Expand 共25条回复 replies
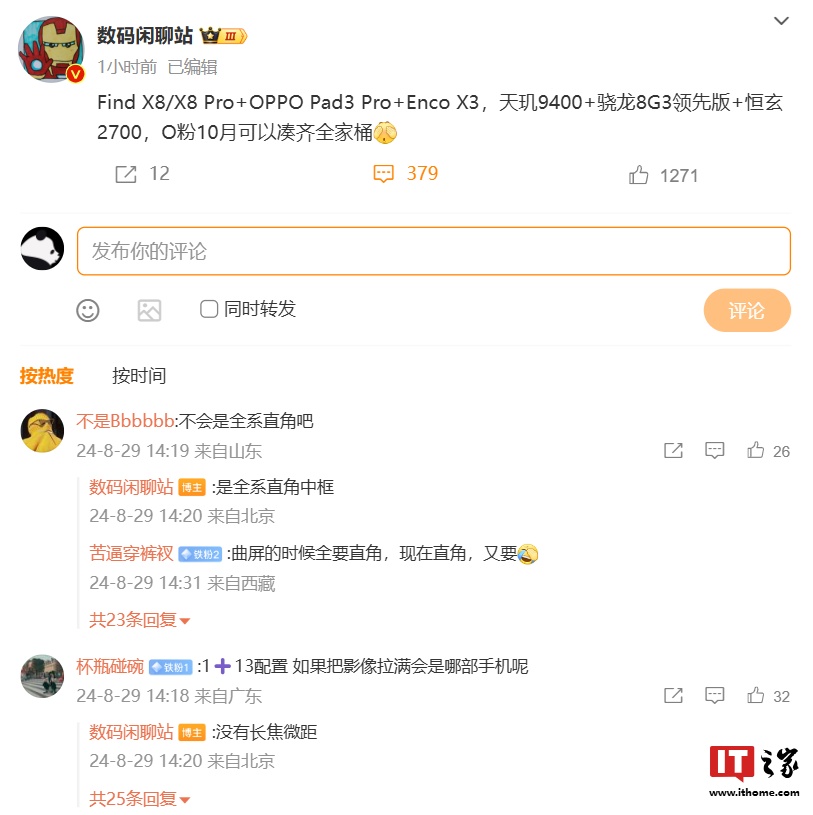The width and height of the screenshot is (813, 815). click(x=139, y=798)
